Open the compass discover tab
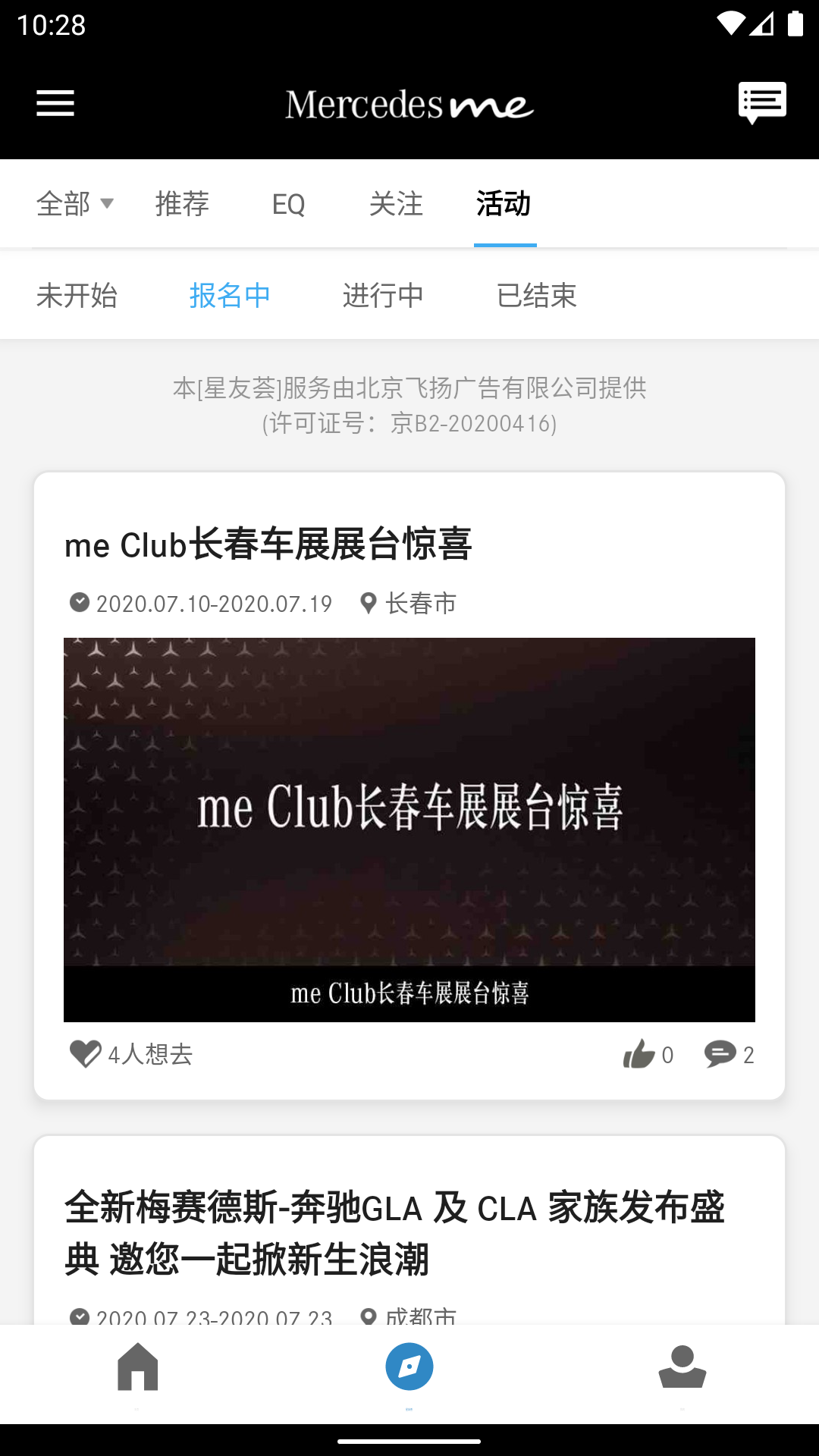The image size is (819, 1456). (409, 1367)
